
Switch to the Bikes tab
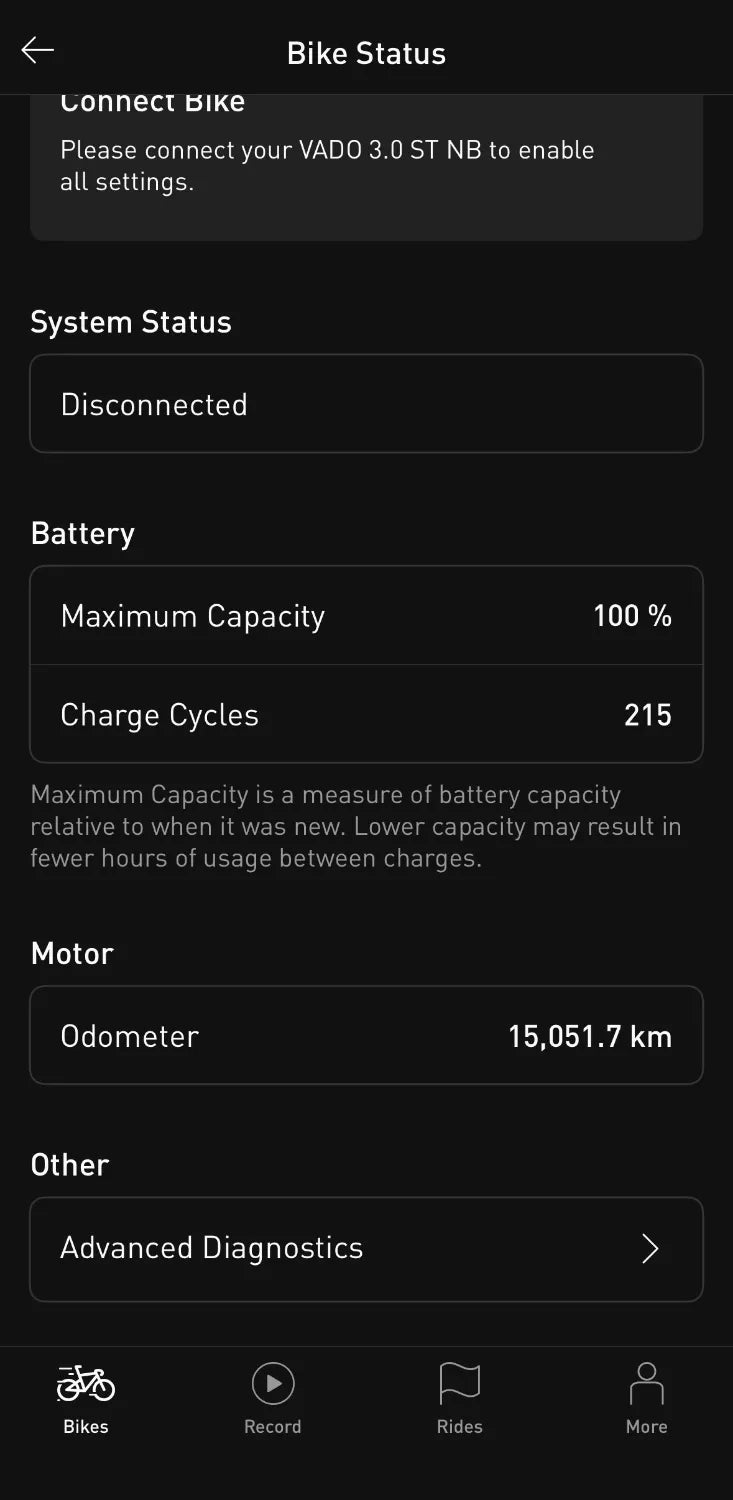[86, 1398]
